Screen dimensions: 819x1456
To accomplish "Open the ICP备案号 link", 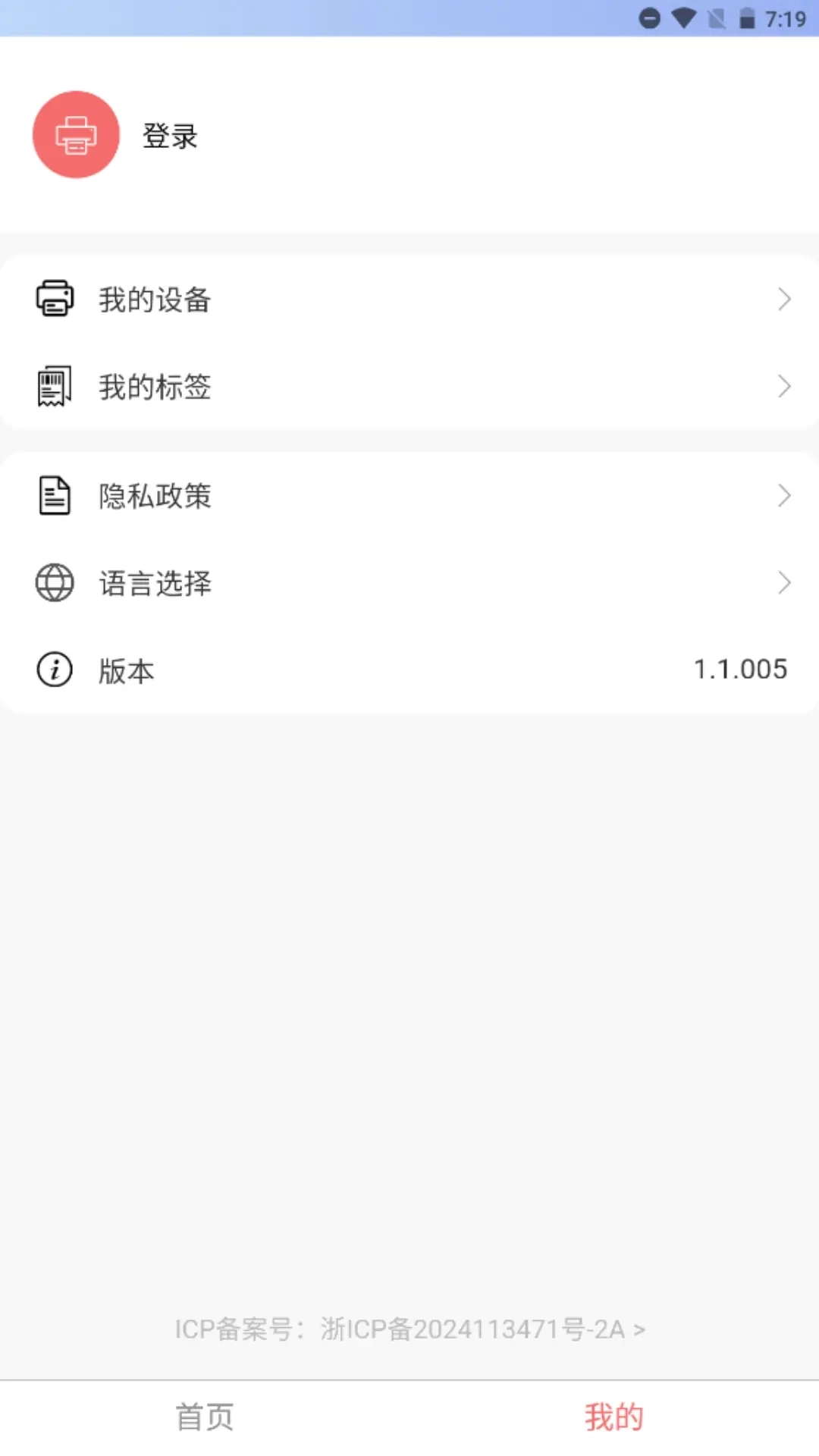I will 411,1328.
